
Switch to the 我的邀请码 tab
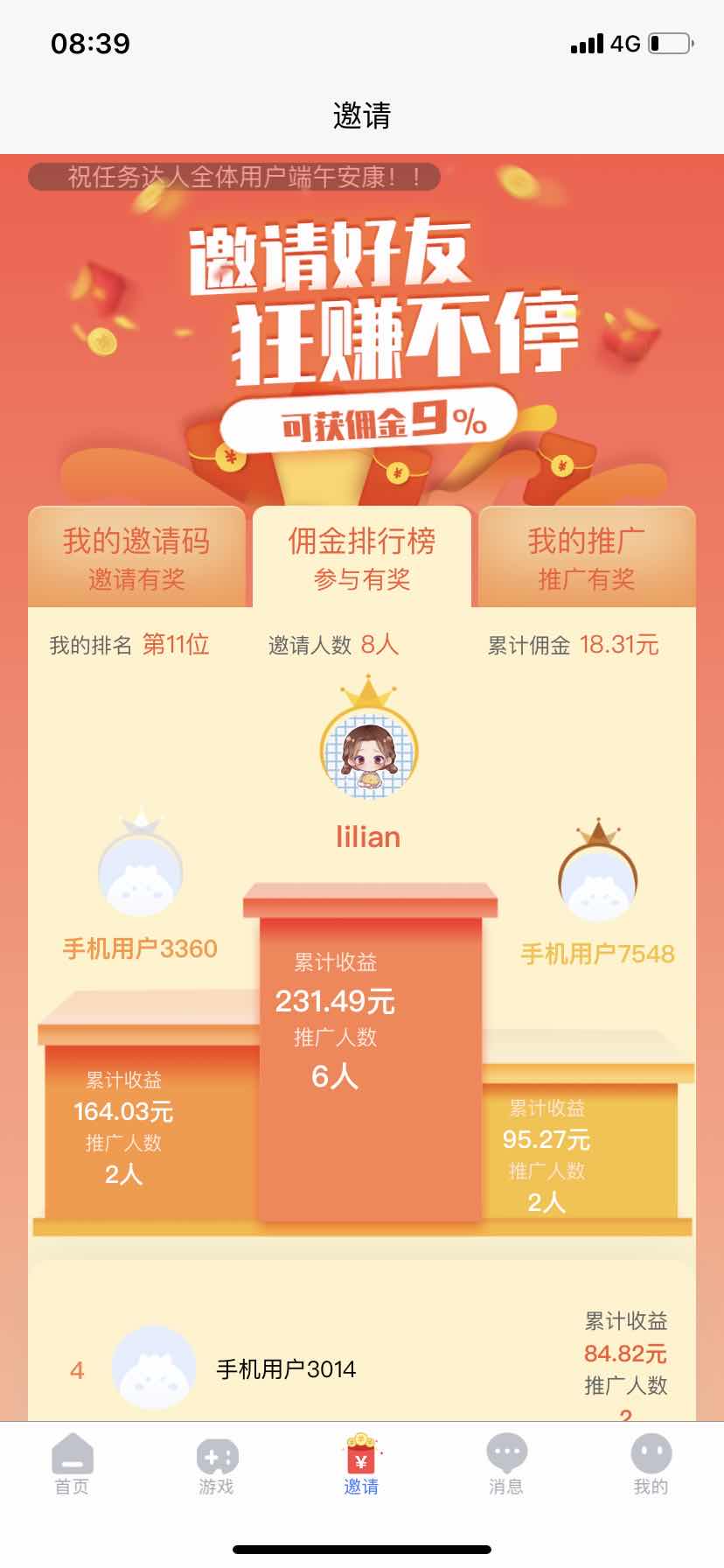pyautogui.click(x=136, y=557)
